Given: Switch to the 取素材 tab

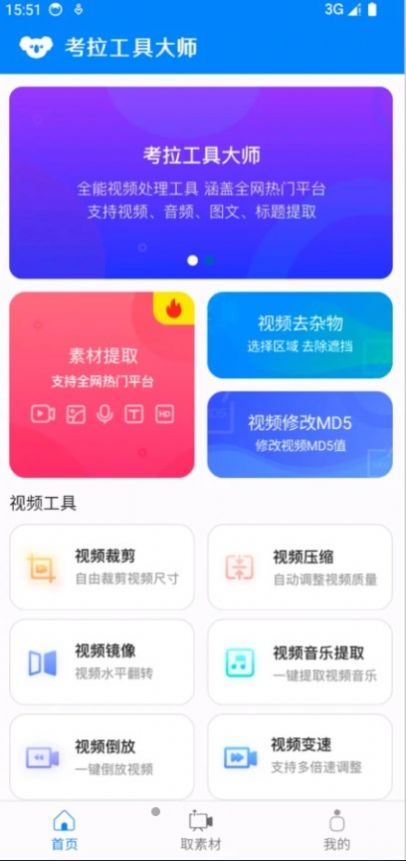Looking at the screenshot, I should [201, 830].
